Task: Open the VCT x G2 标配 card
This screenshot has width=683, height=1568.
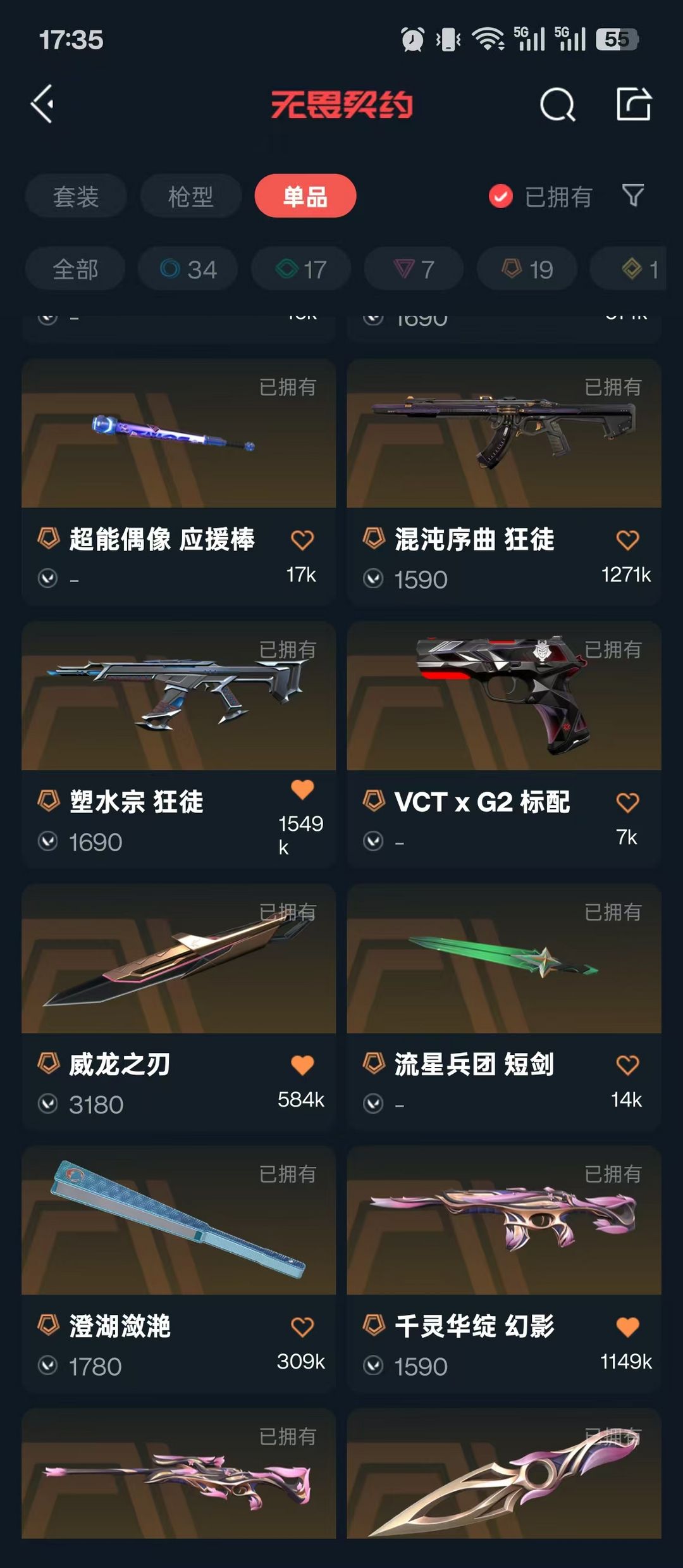Action: pyautogui.click(x=504, y=744)
